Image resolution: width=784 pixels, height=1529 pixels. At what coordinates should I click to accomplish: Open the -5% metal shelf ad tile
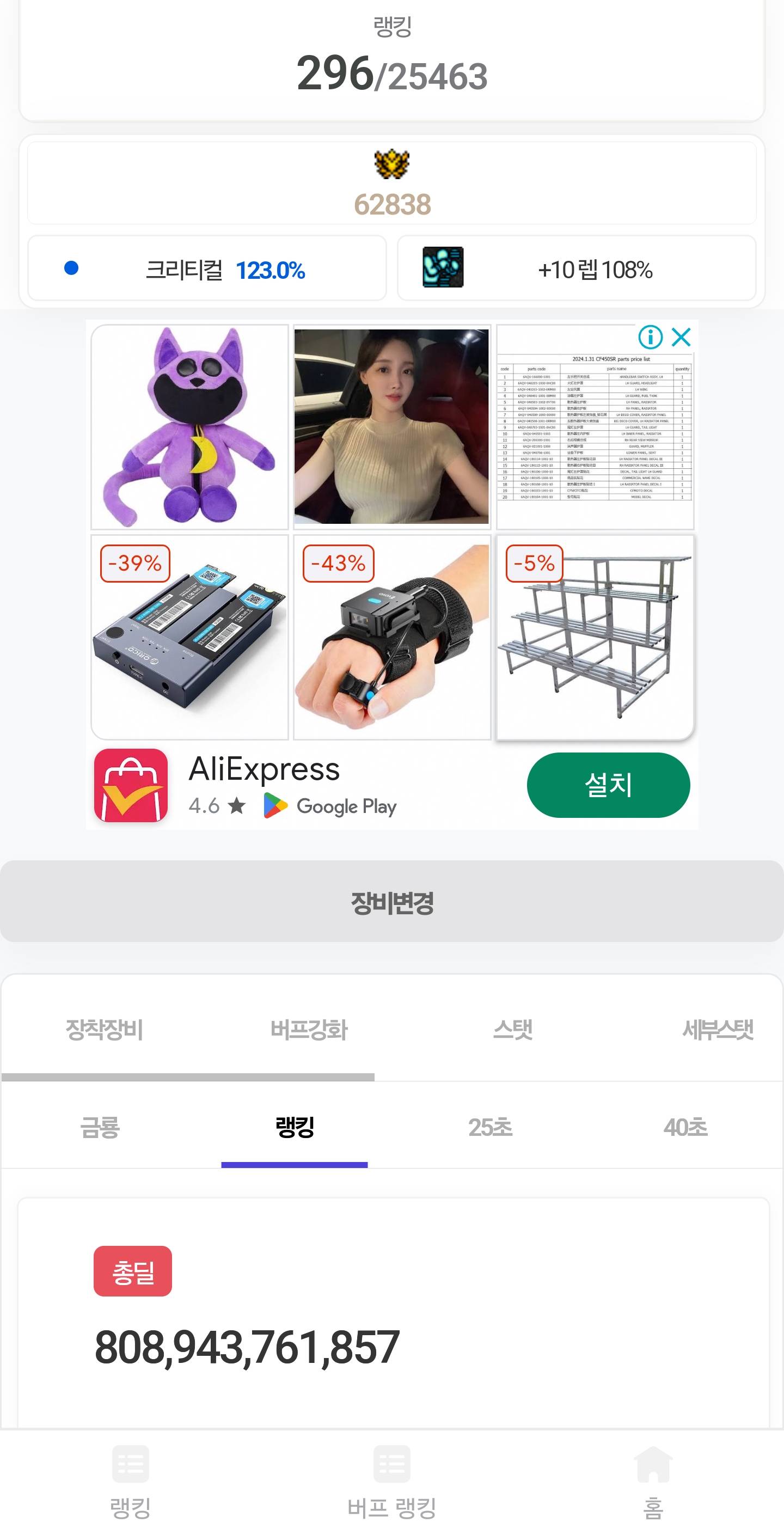tap(595, 637)
